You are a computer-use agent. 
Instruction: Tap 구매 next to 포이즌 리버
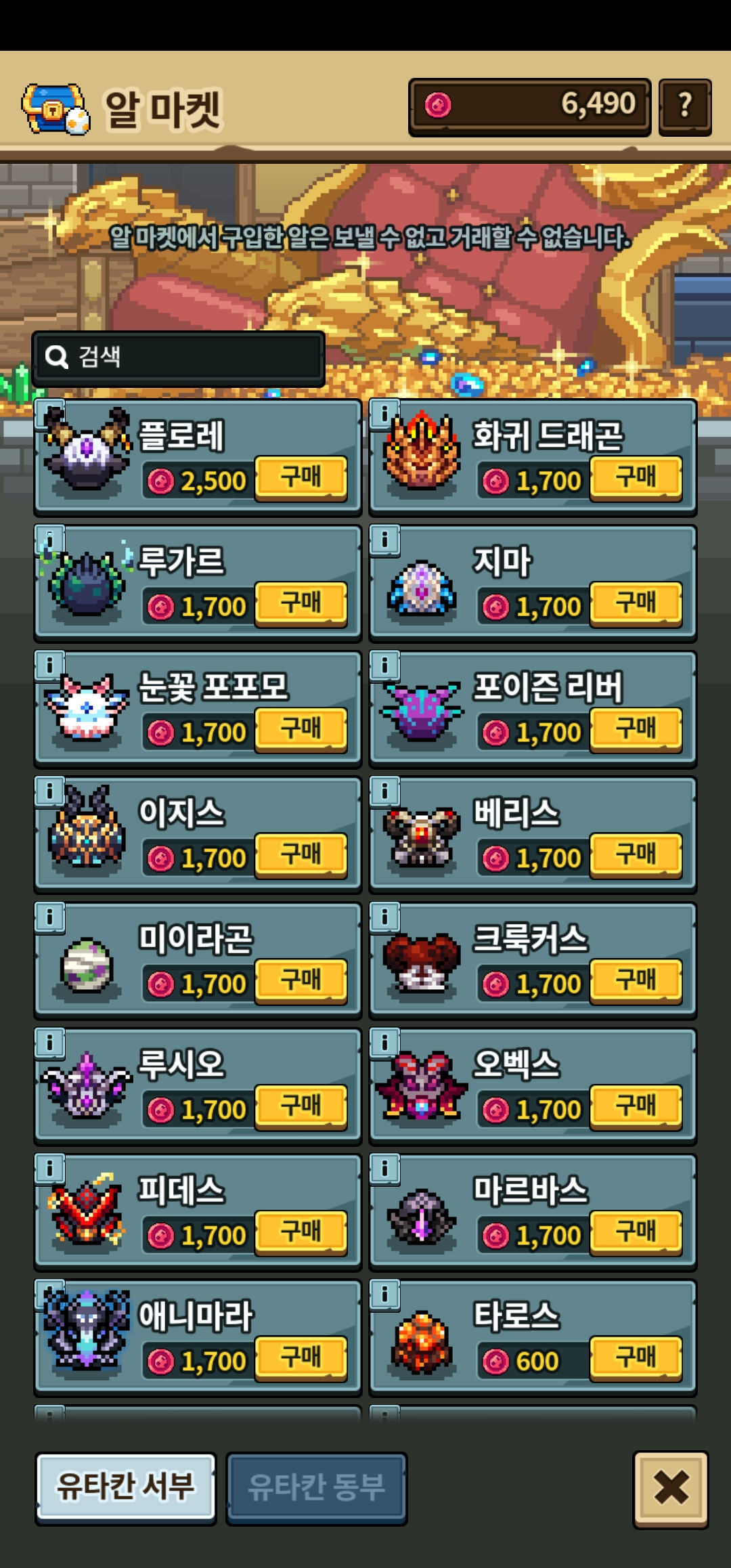[x=636, y=729]
